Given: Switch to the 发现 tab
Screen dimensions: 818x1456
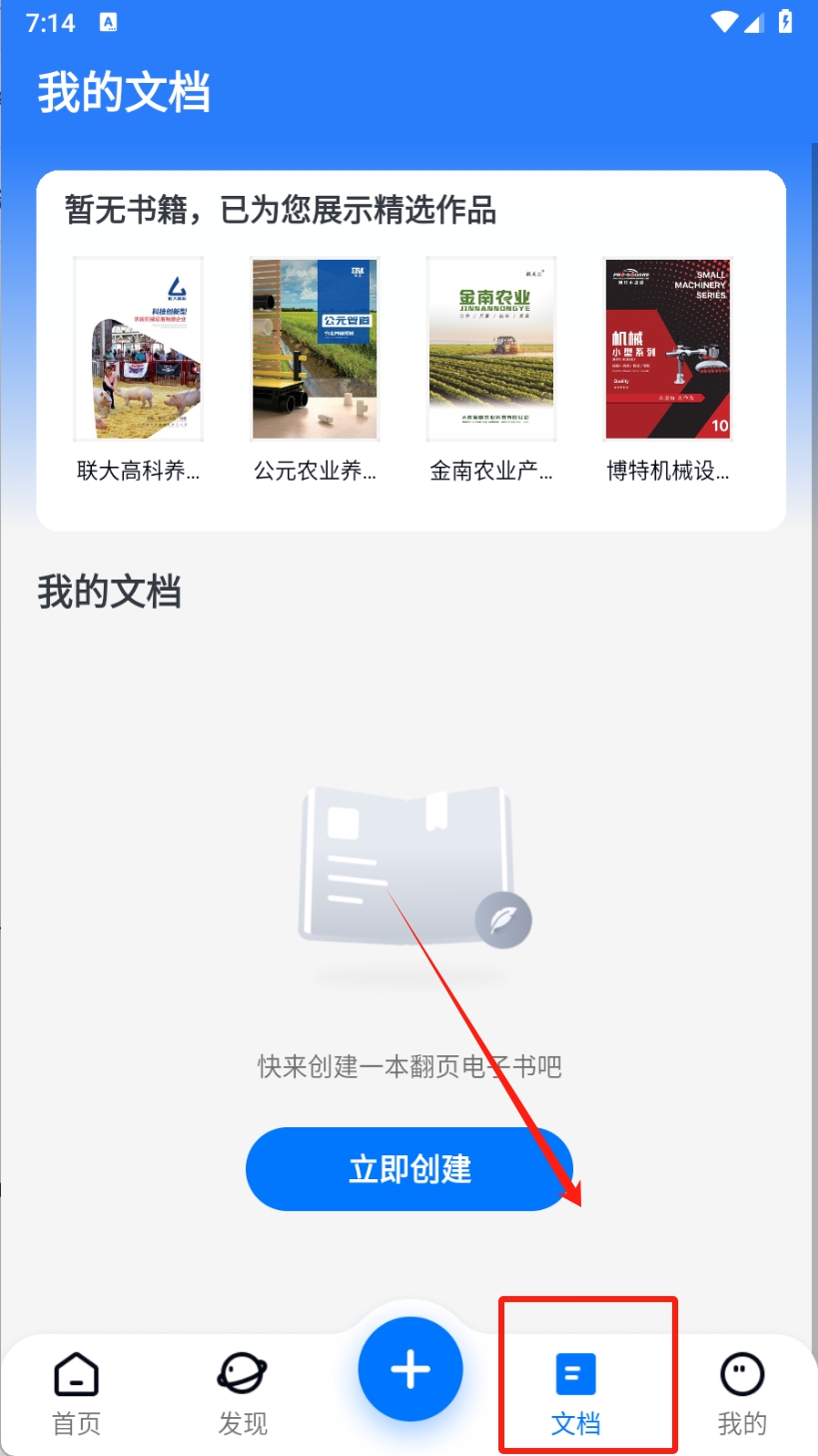Looking at the screenshot, I should 243,1393.
